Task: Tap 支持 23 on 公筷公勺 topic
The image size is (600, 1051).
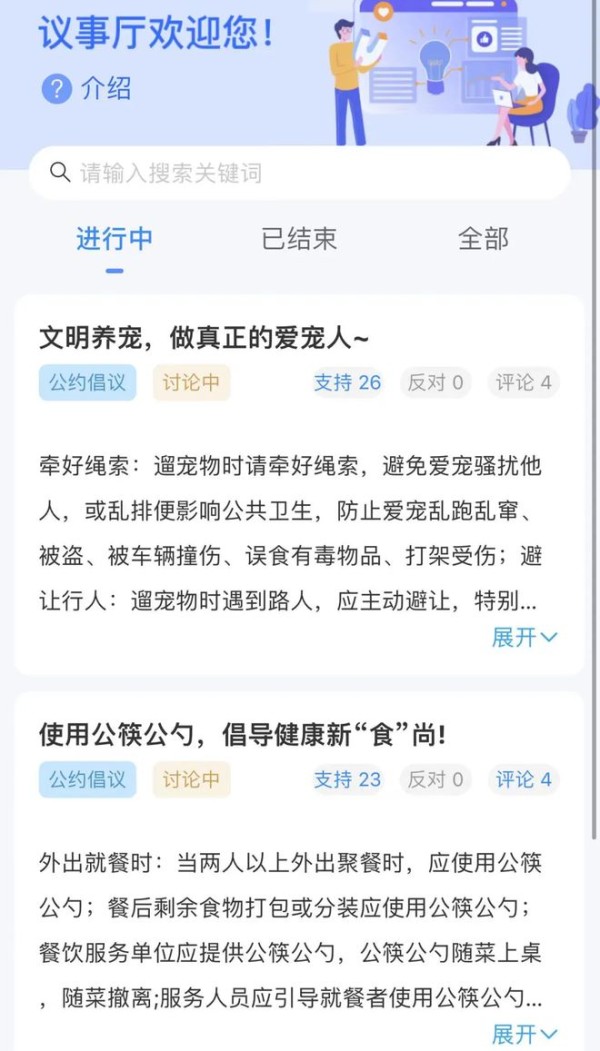Action: [347, 779]
